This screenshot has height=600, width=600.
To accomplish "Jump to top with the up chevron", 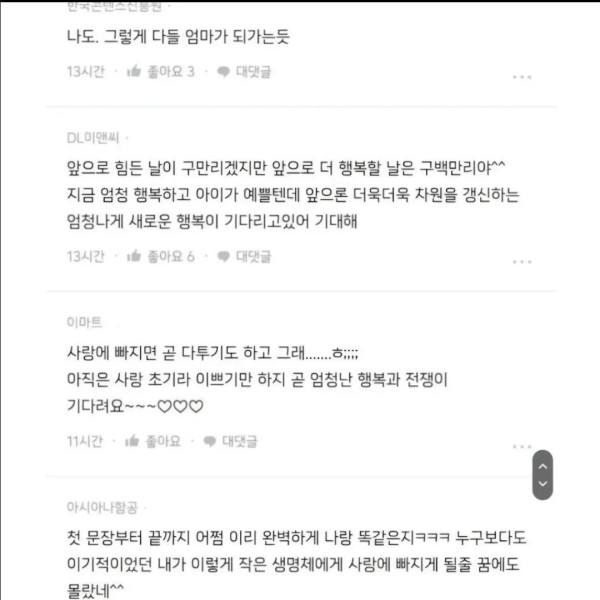I will point(543,464).
